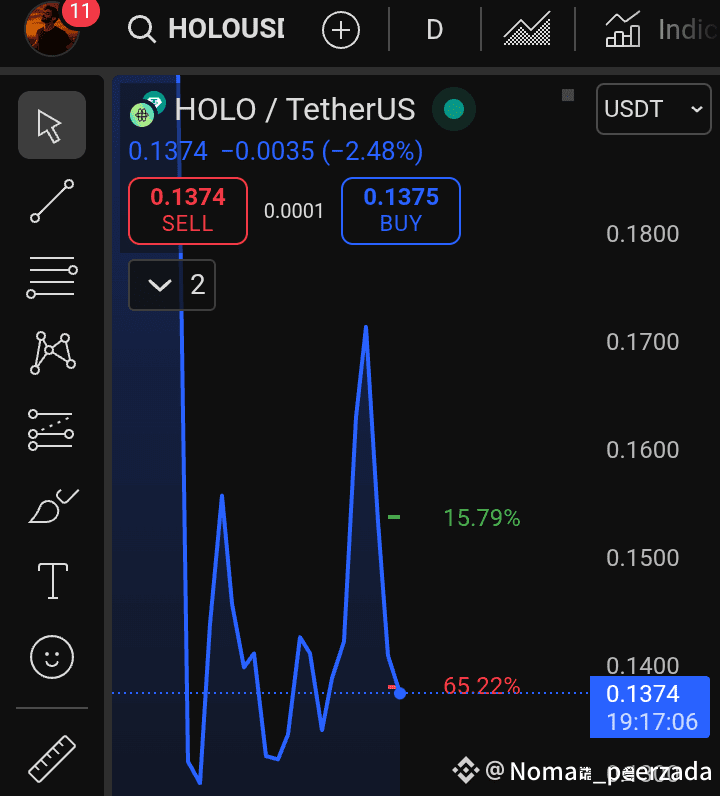Sell HOLO at 0.1374

(188, 210)
